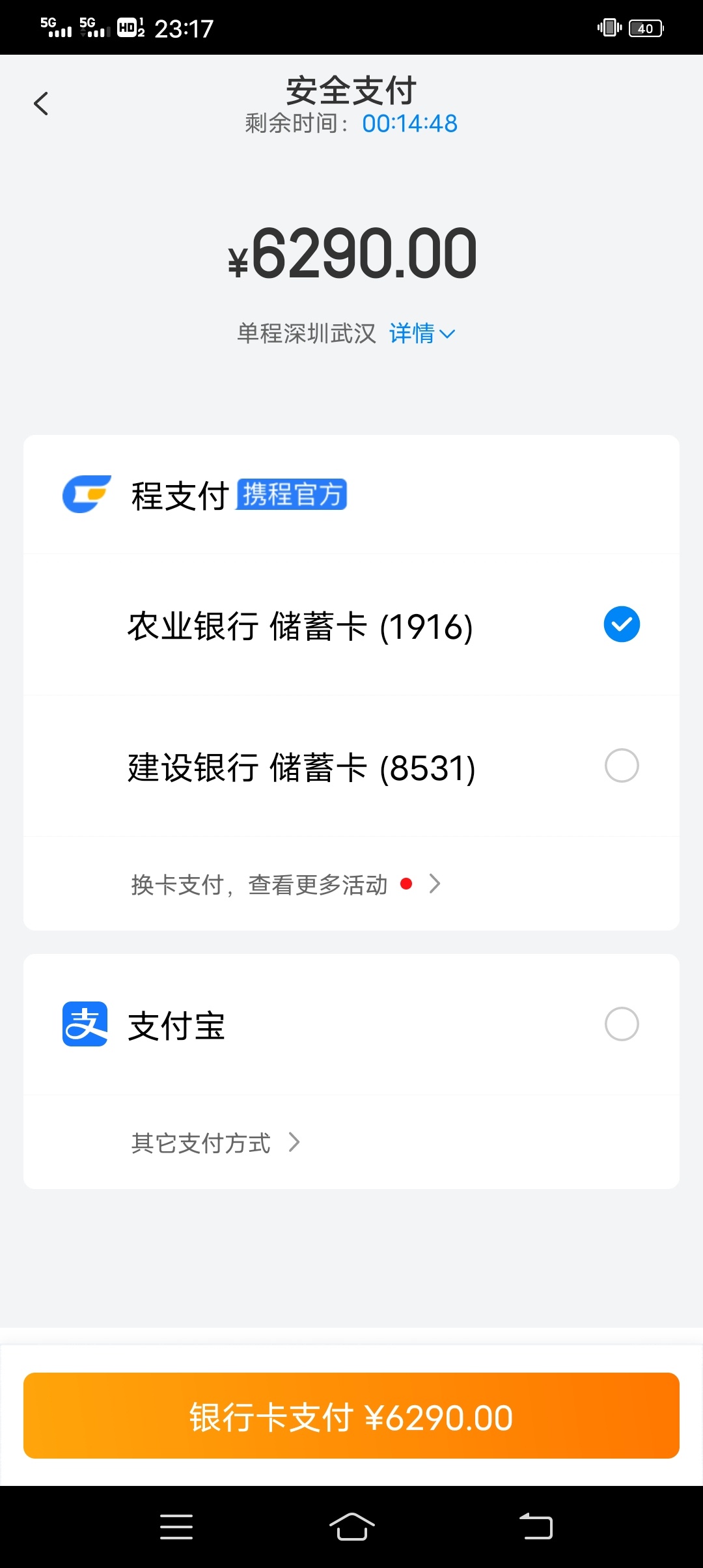The image size is (703, 1568).
Task: Select 建设银行 储蓄卡 (8531)
Action: point(351,766)
